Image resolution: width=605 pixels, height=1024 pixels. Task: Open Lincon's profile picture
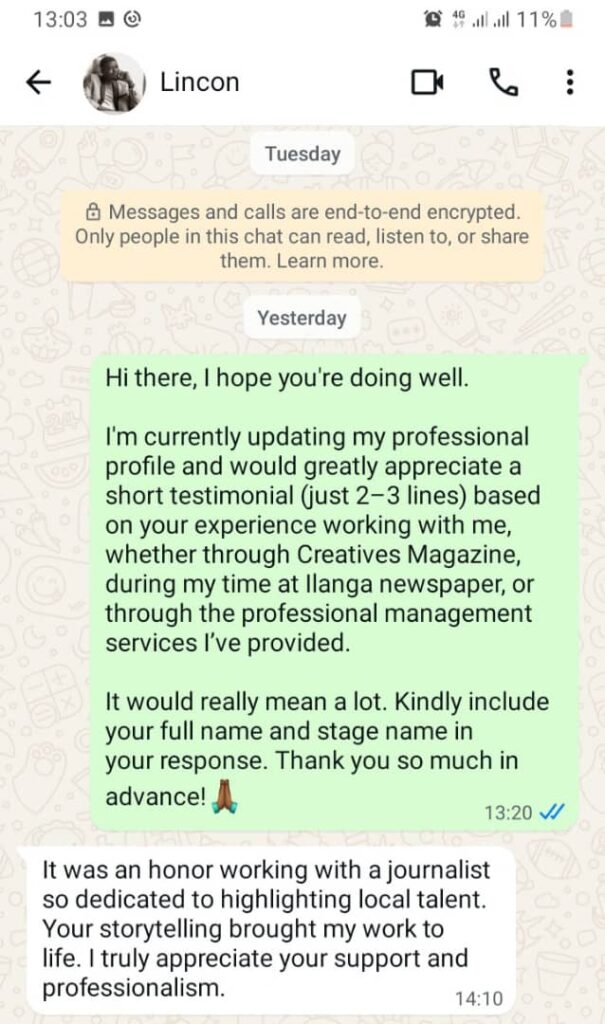pos(113,82)
